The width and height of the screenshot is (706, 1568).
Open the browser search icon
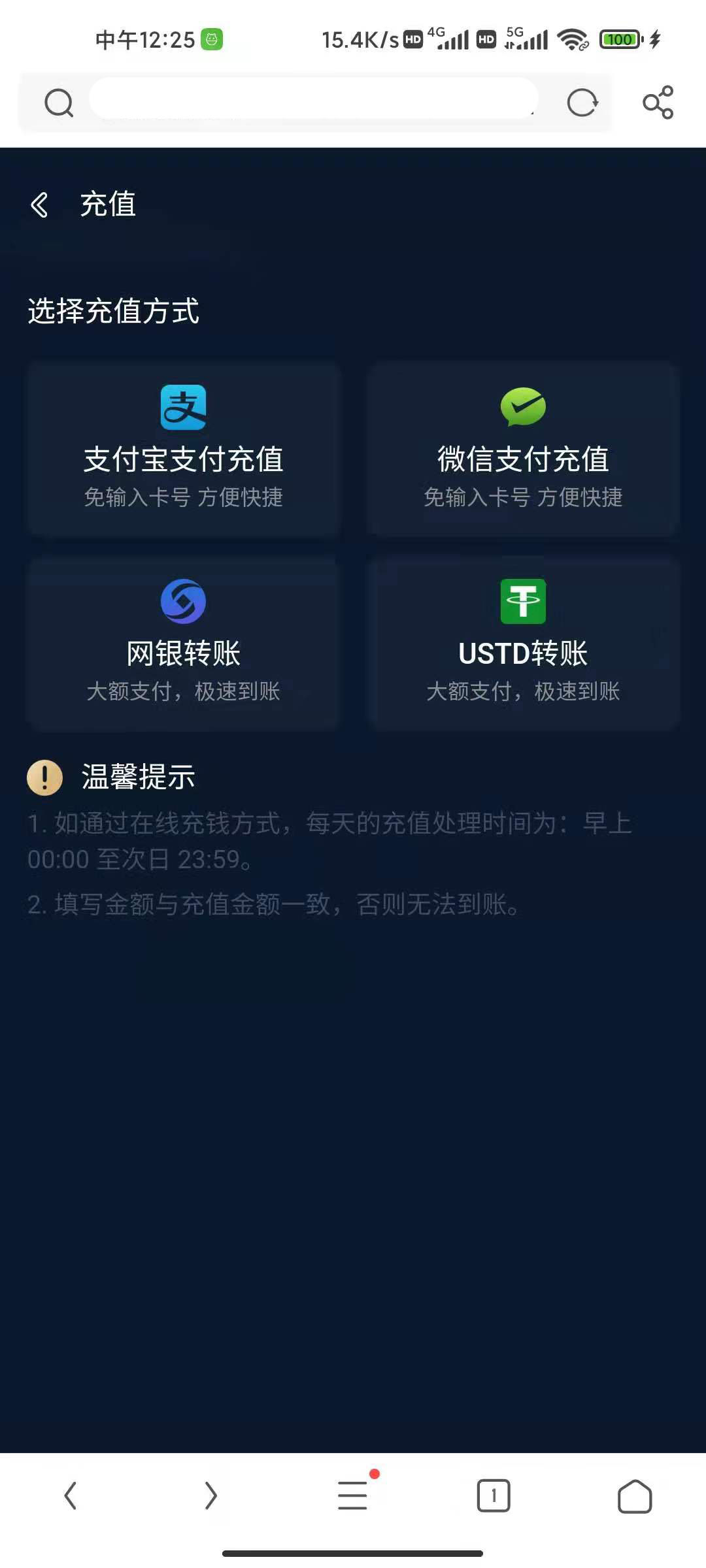pos(59,103)
